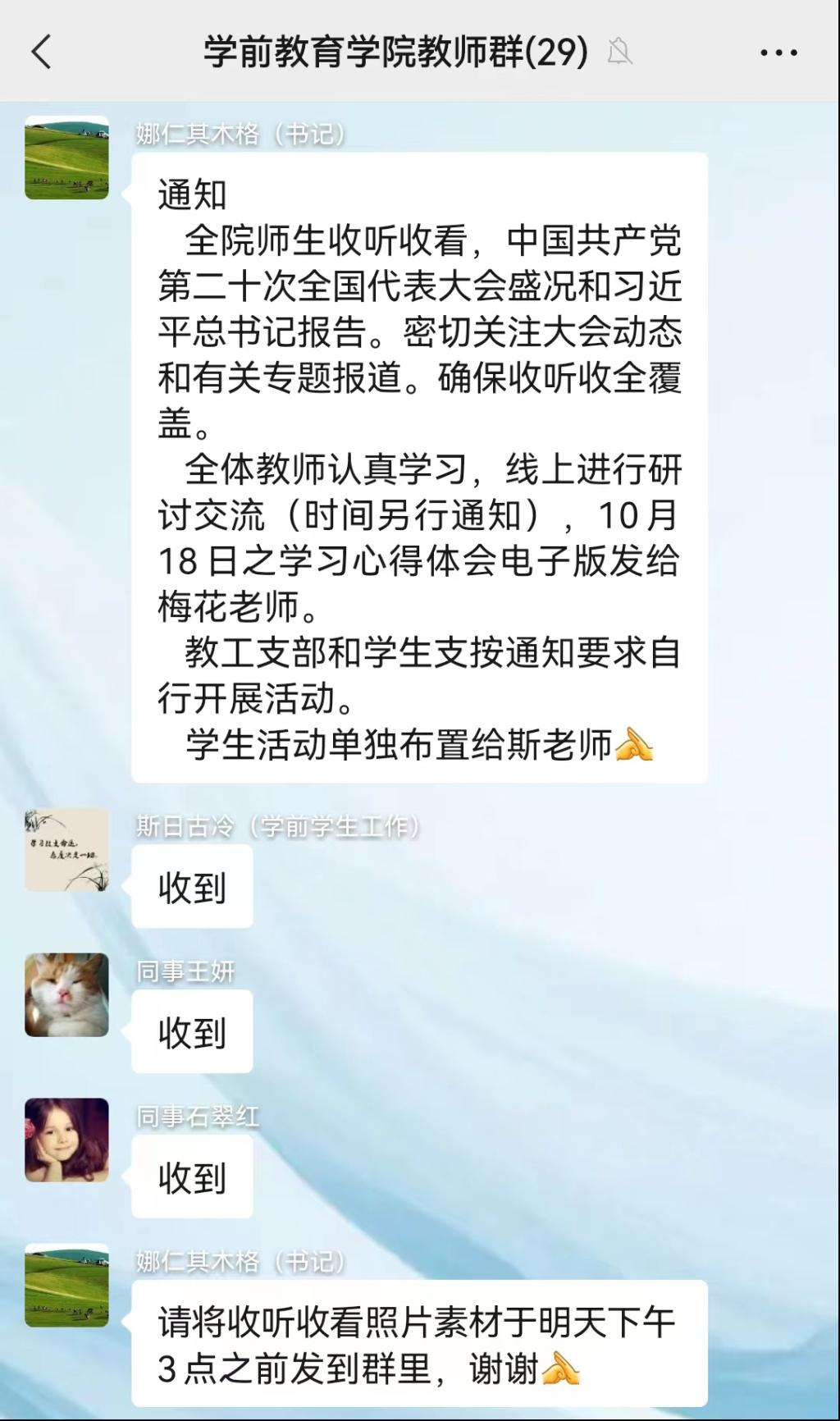Go back to the chat list
Screen dimensions: 840x1421
(x=41, y=53)
